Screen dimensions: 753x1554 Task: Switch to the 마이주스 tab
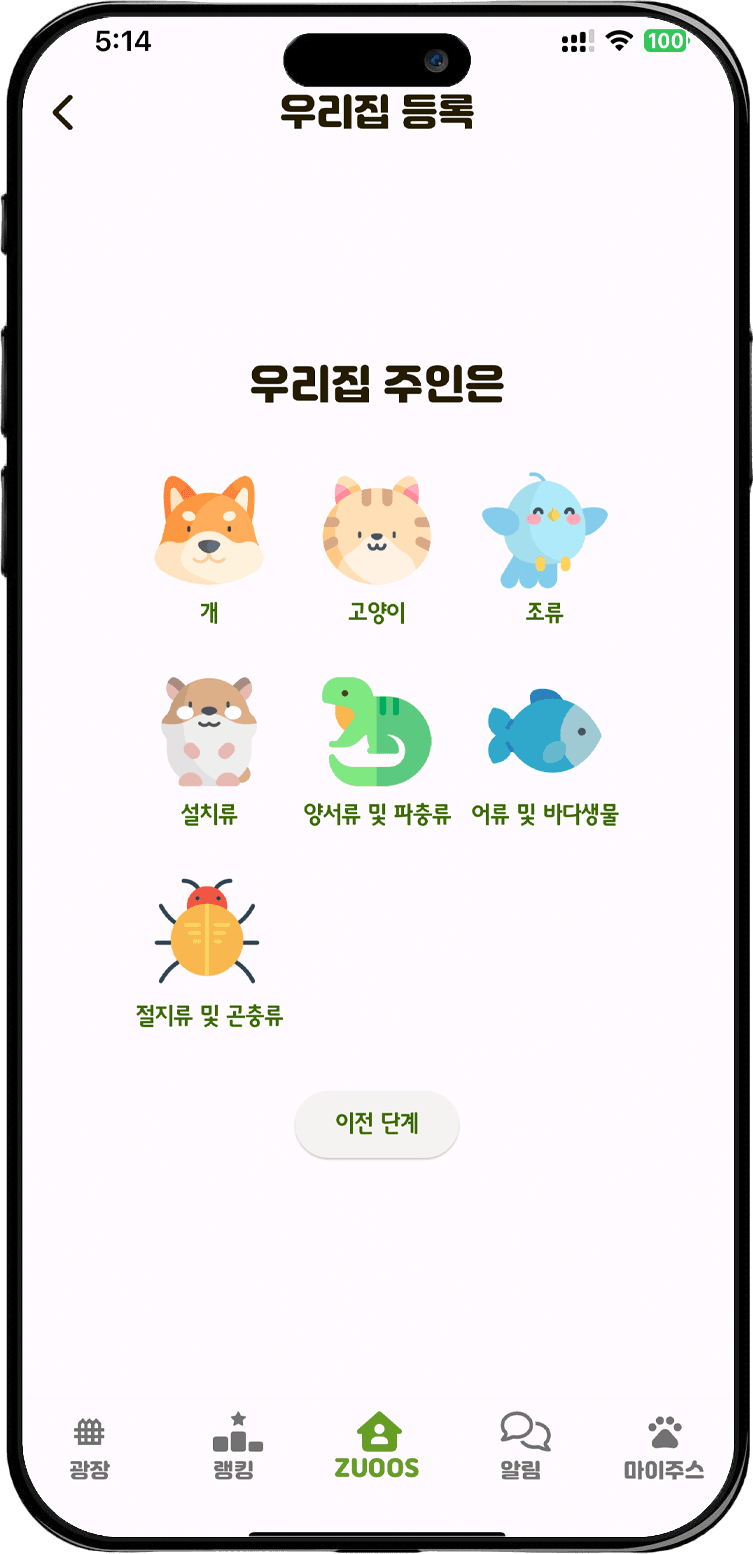tap(664, 1448)
